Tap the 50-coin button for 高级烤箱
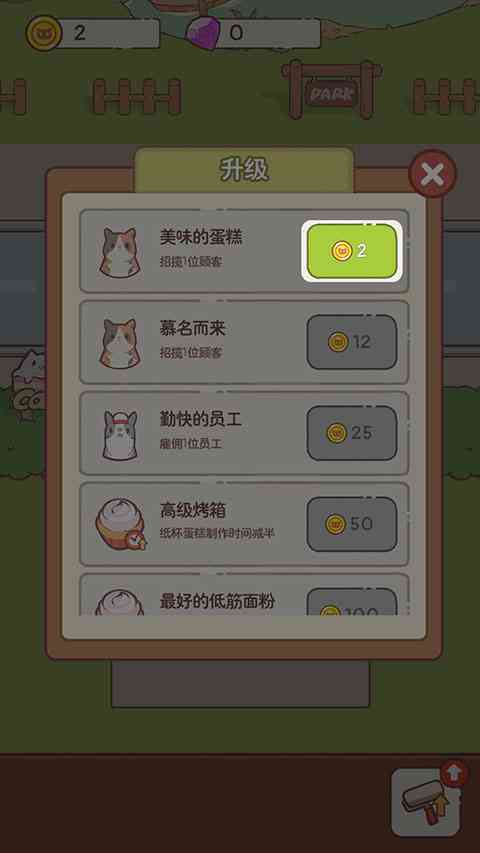This screenshot has width=480, height=853. click(x=352, y=524)
